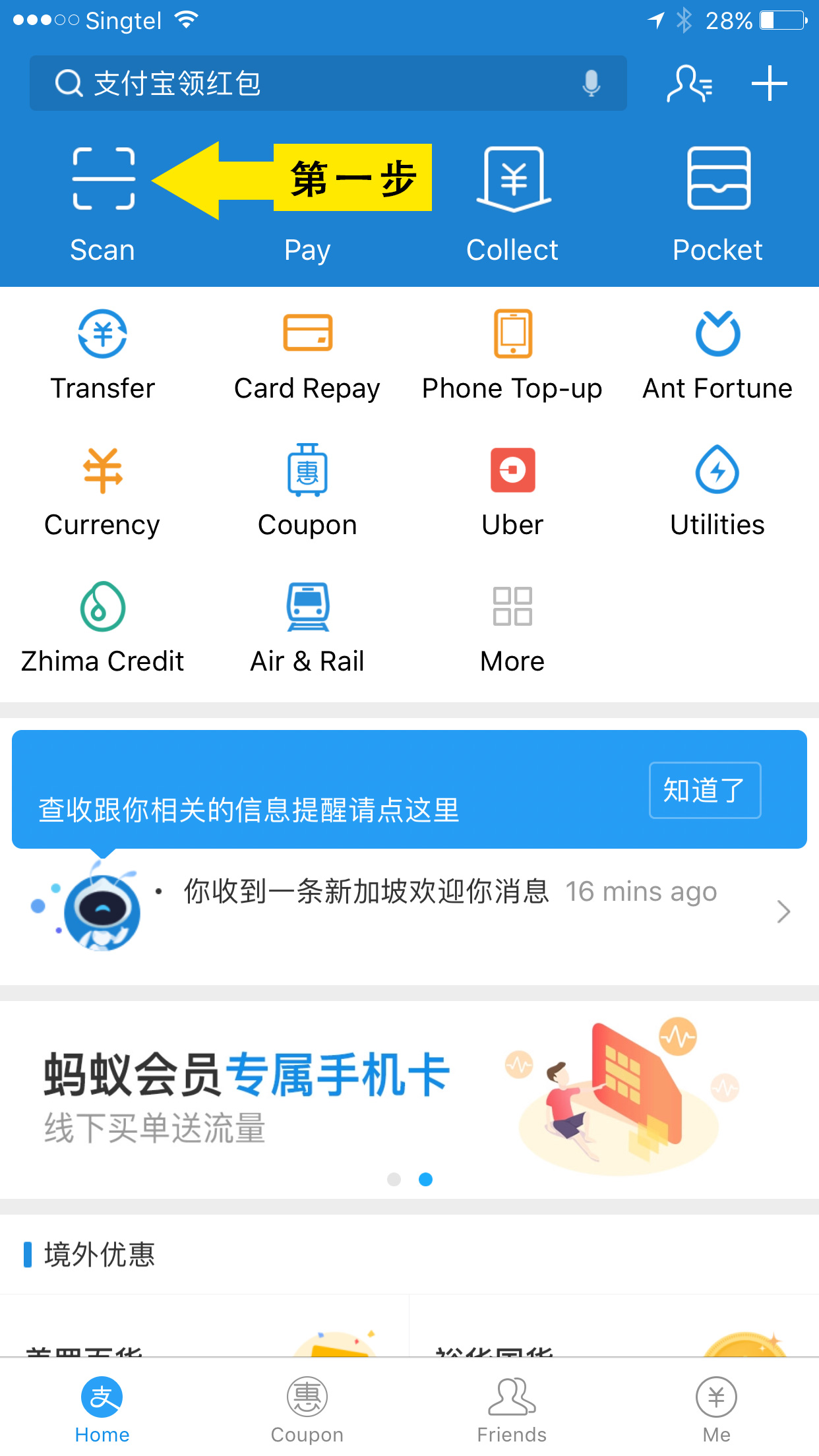Tap the plus icon in the header
This screenshot has width=819, height=1456.
tap(770, 84)
